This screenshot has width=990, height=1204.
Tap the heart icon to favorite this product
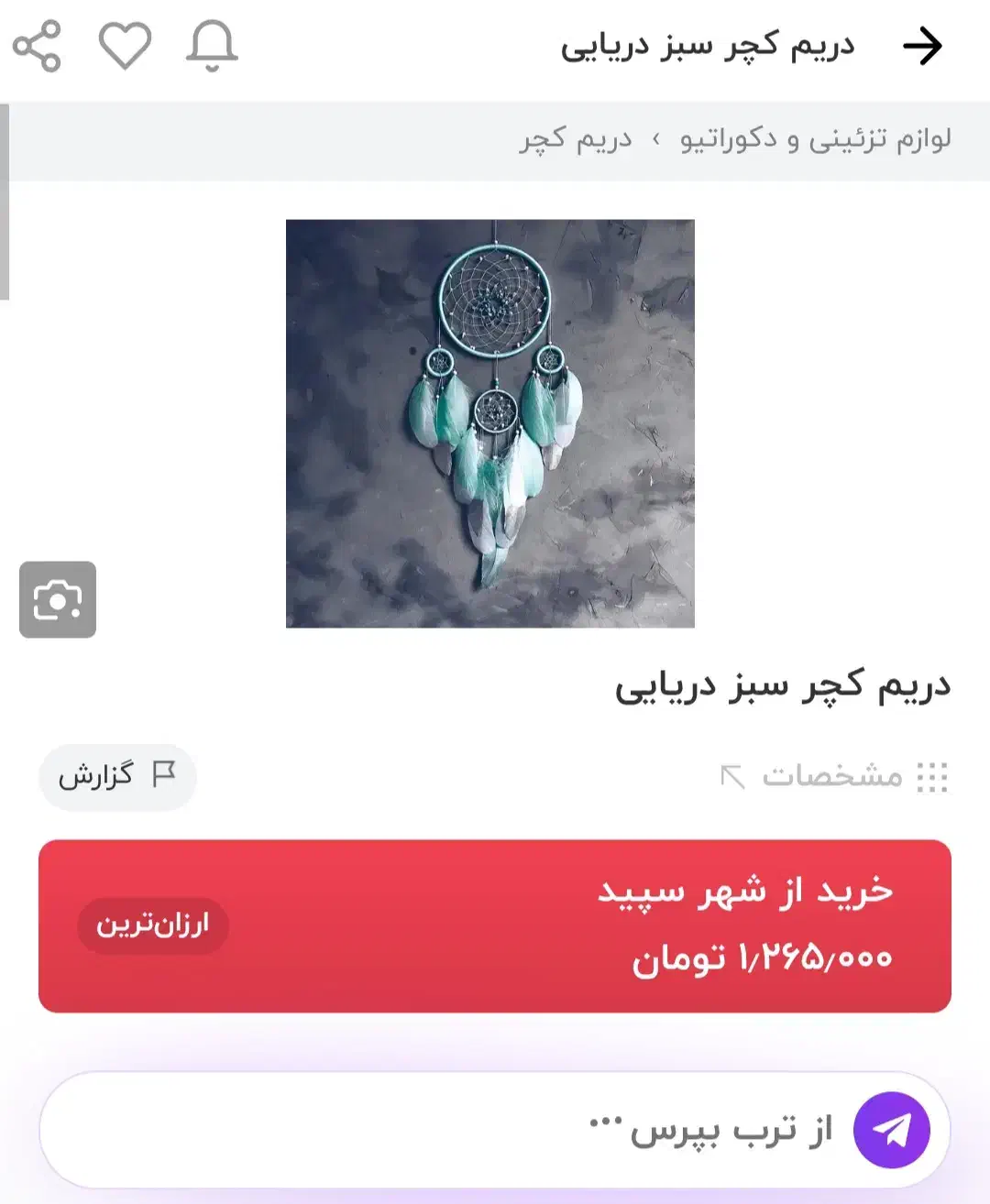126,44
